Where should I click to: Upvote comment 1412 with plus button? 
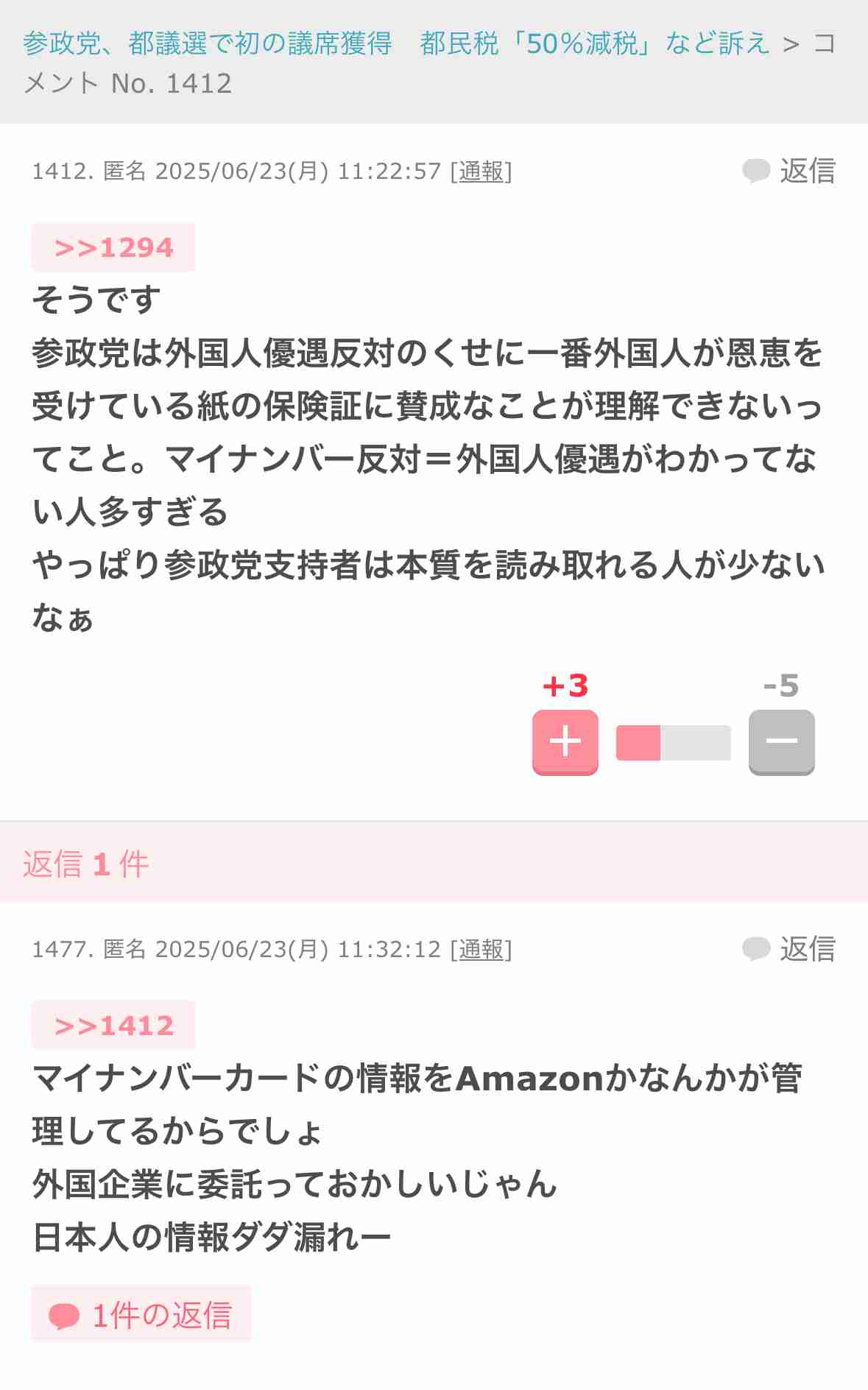click(565, 742)
